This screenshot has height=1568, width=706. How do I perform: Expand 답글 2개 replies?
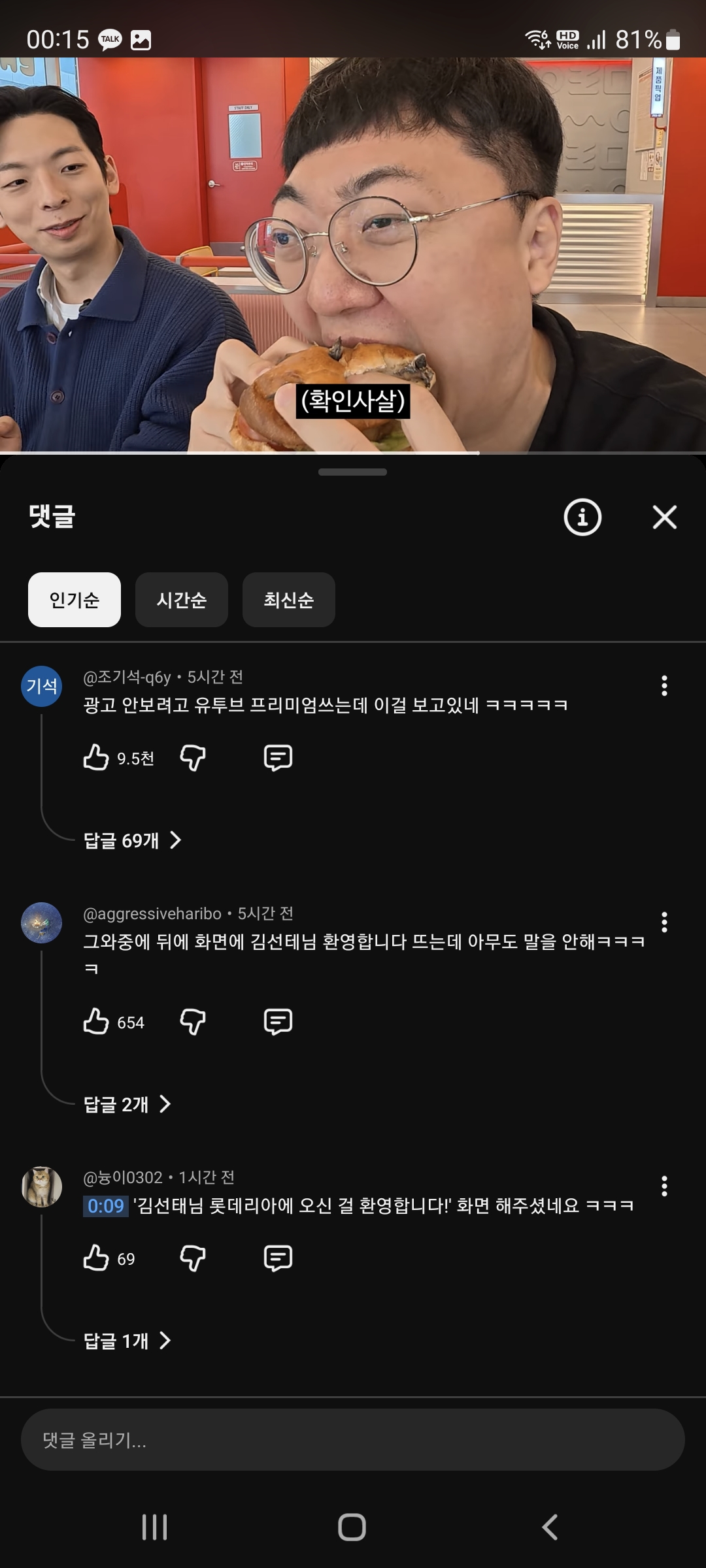[126, 1104]
